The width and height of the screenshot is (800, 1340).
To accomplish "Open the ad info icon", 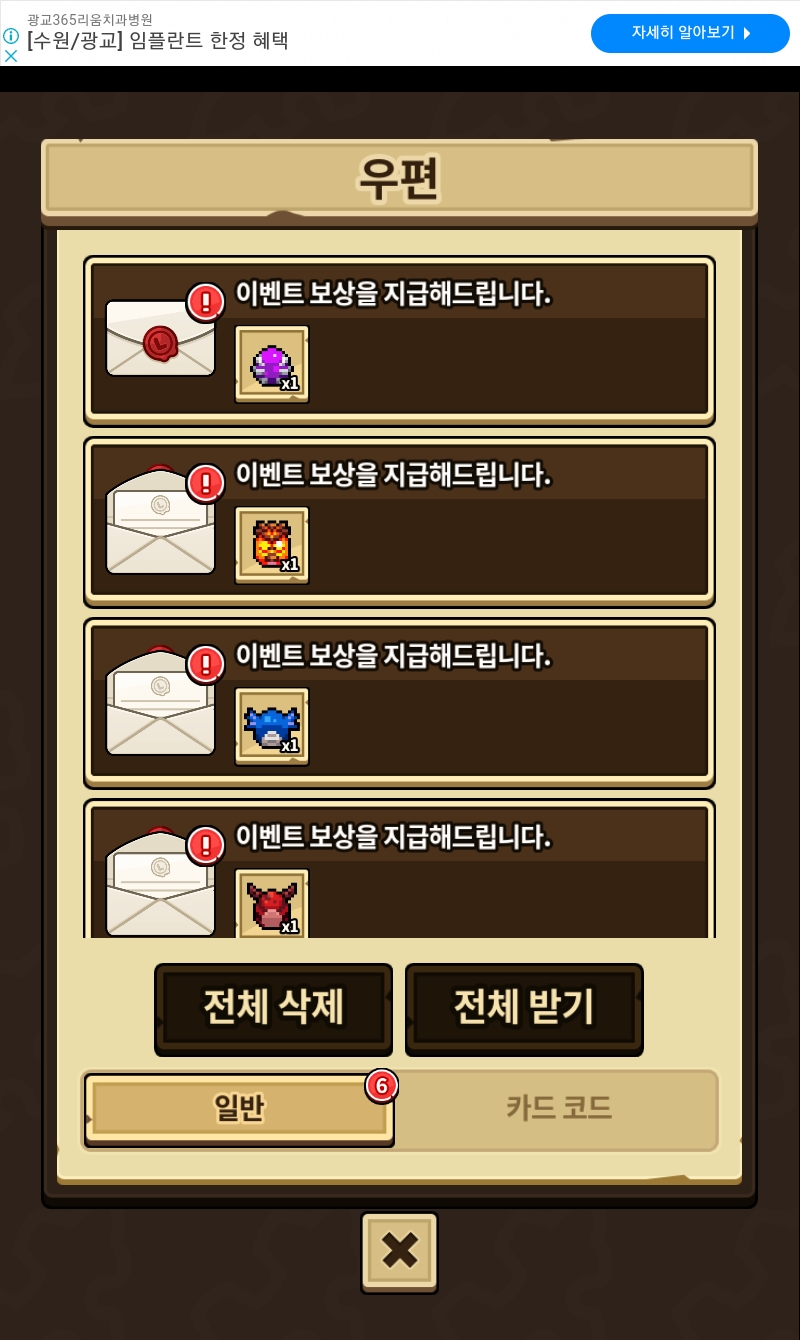I will click(x=11, y=36).
